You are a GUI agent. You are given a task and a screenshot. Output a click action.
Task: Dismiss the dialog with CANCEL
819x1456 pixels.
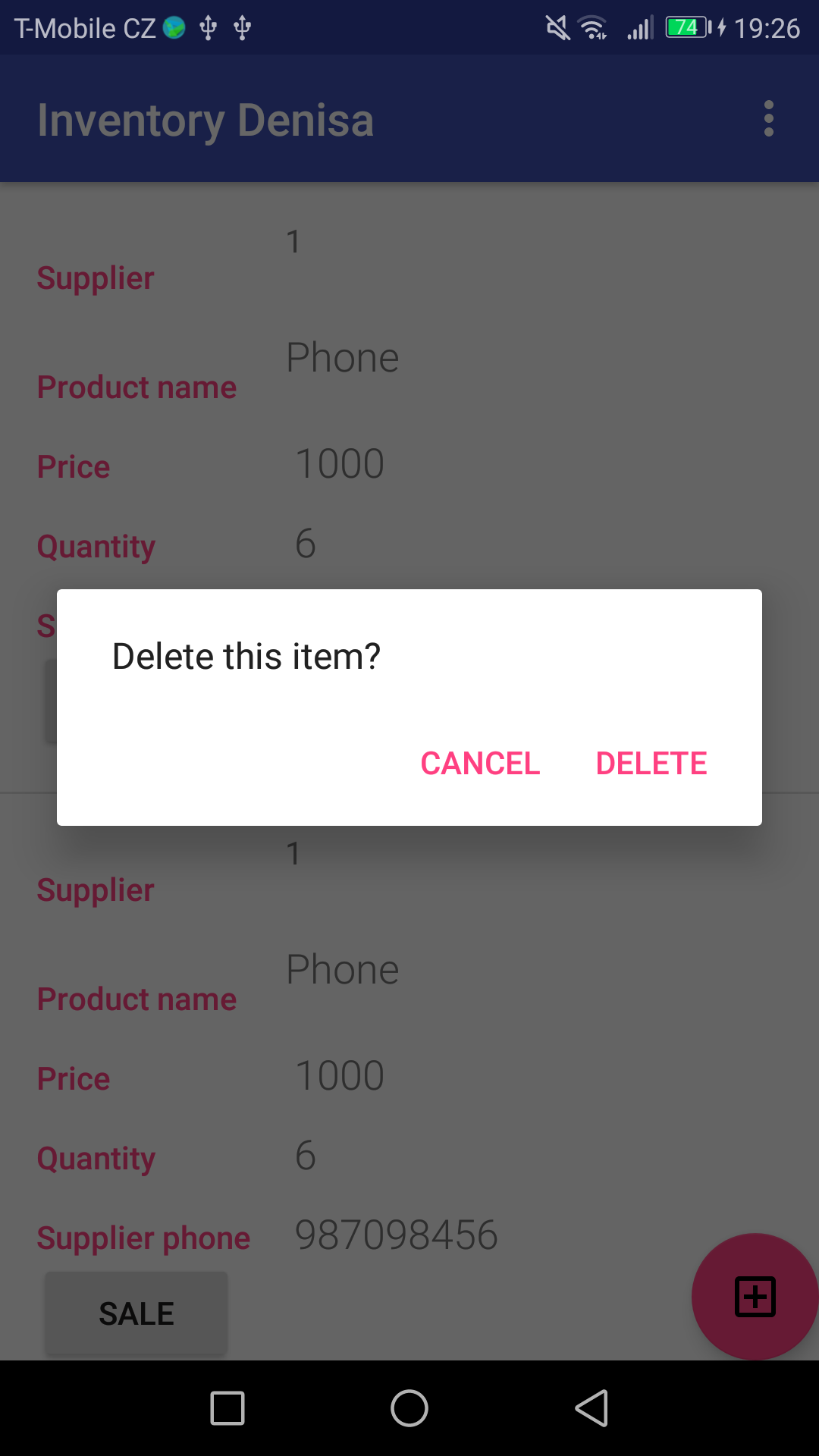tap(480, 763)
